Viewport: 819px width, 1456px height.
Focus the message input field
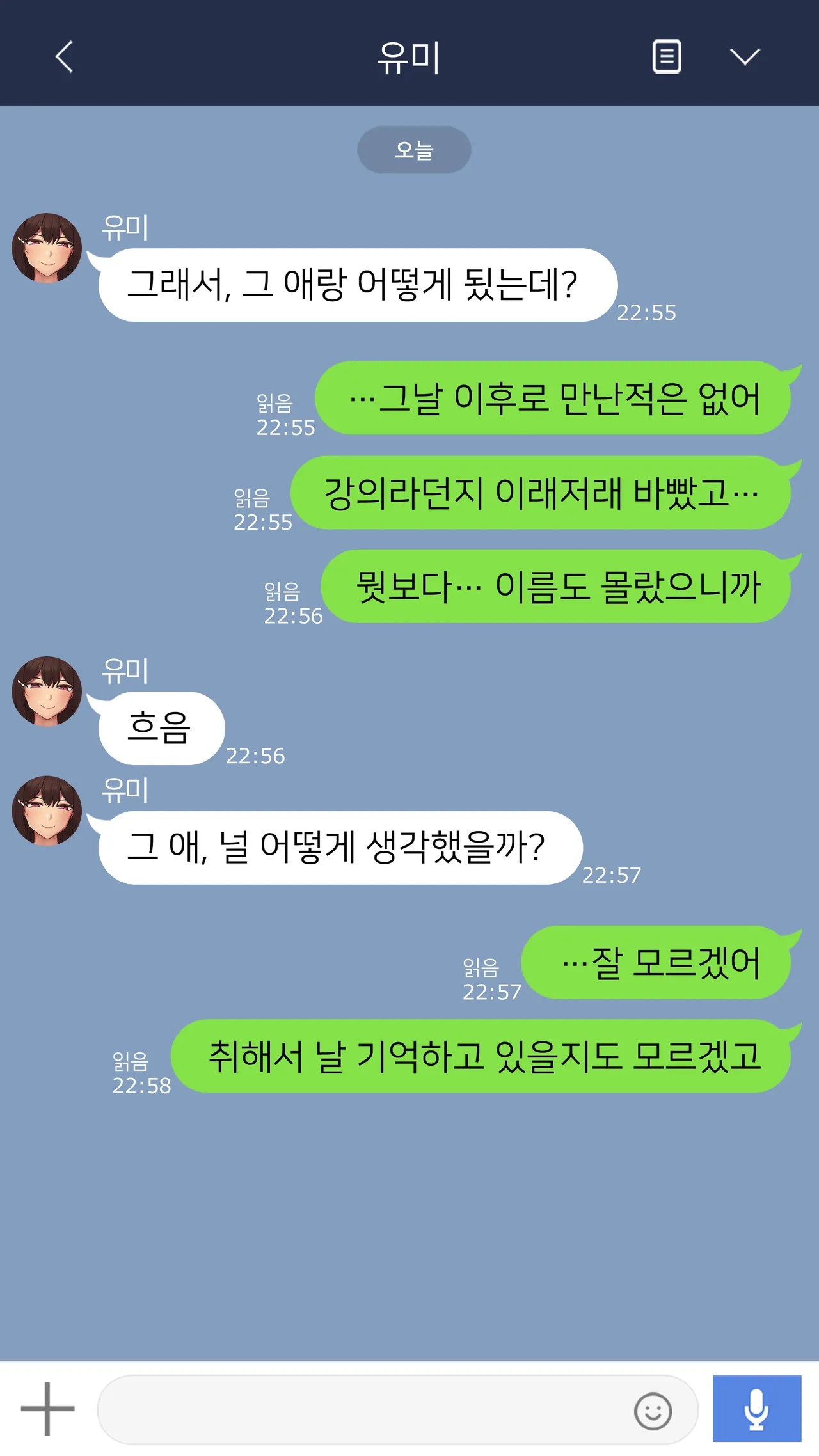pyautogui.click(x=397, y=1409)
